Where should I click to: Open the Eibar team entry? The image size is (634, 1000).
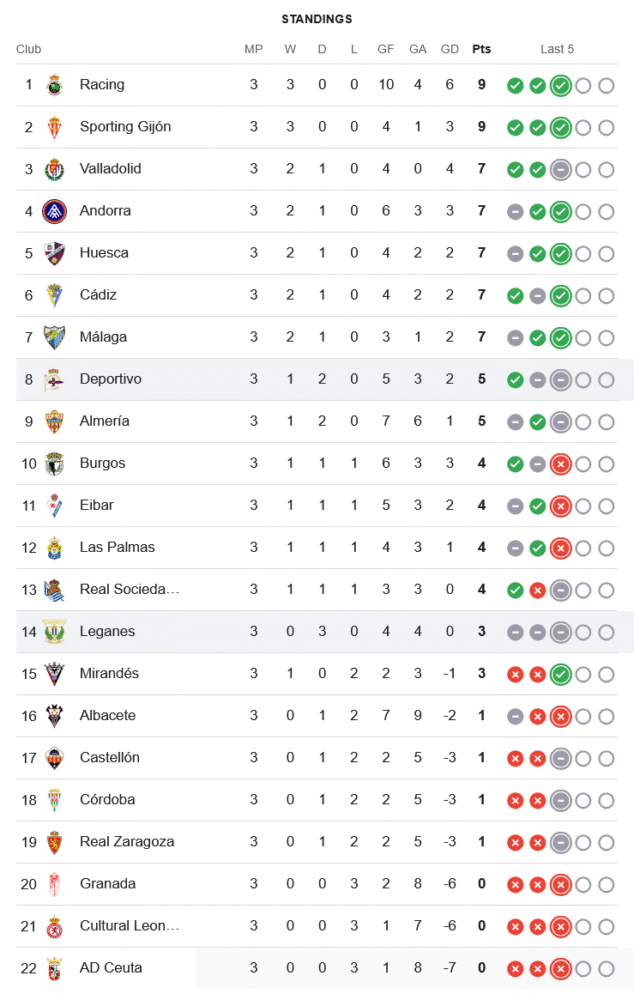click(96, 505)
